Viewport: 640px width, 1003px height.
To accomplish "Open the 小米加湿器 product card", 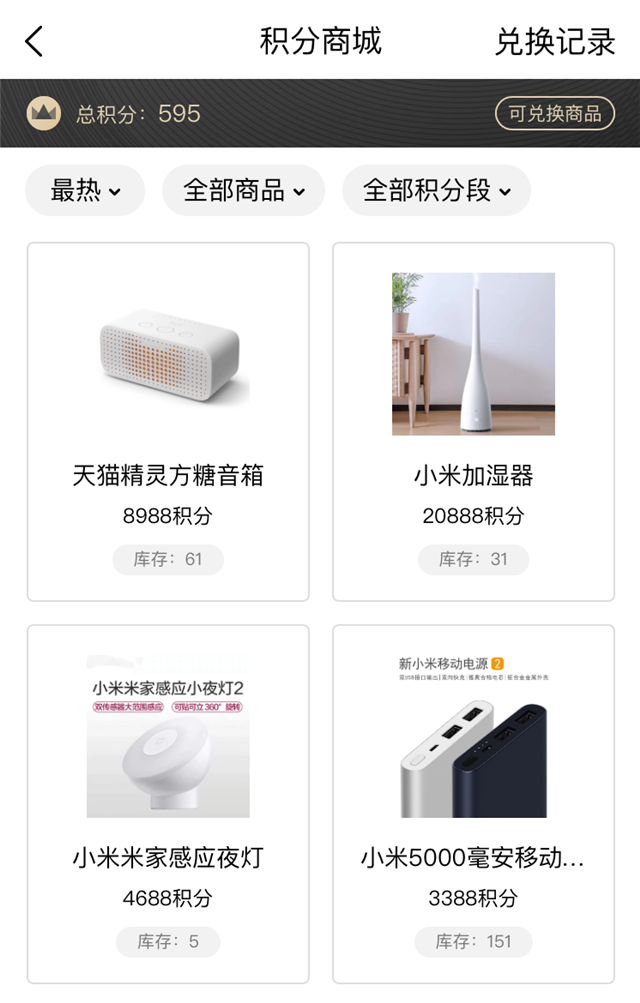I will [x=473, y=422].
